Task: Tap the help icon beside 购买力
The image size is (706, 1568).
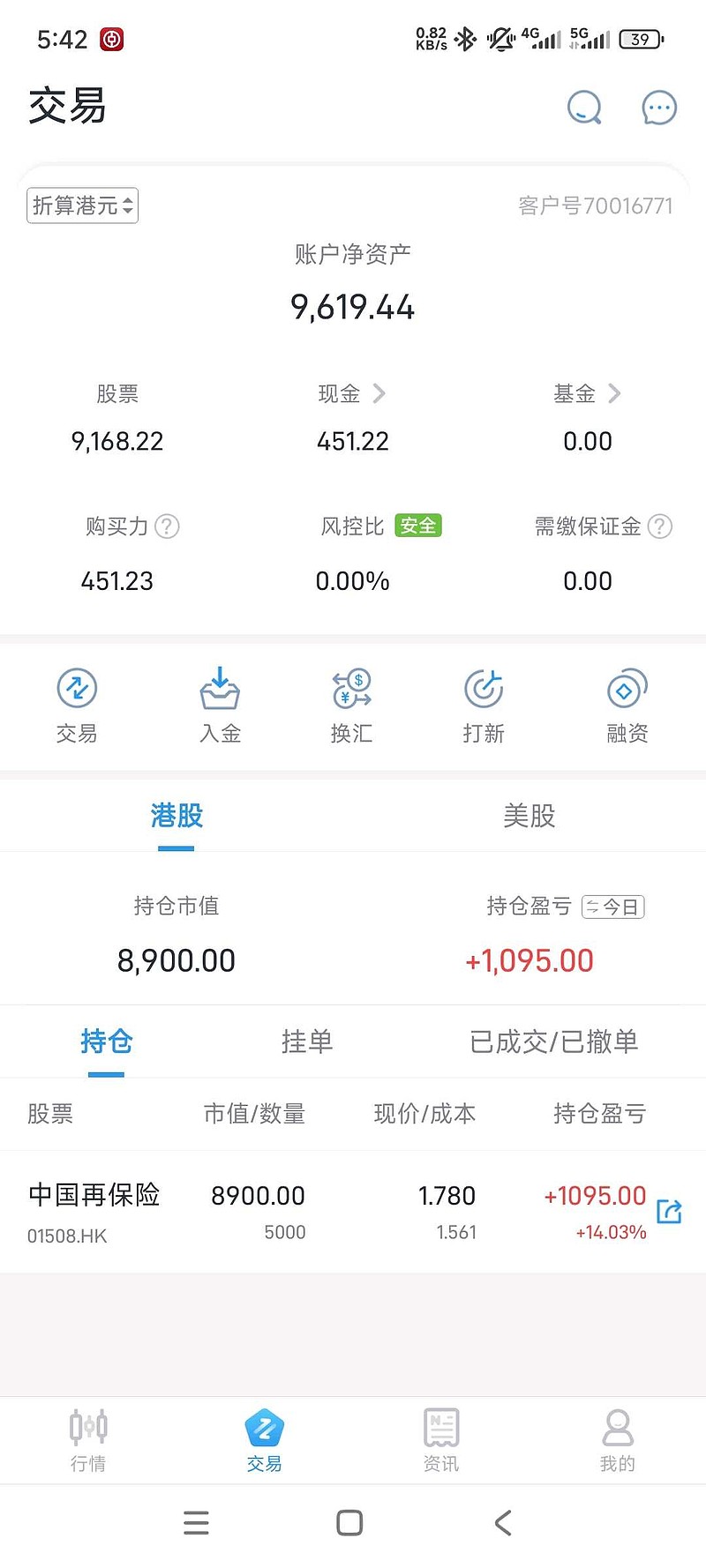Action: (x=167, y=526)
